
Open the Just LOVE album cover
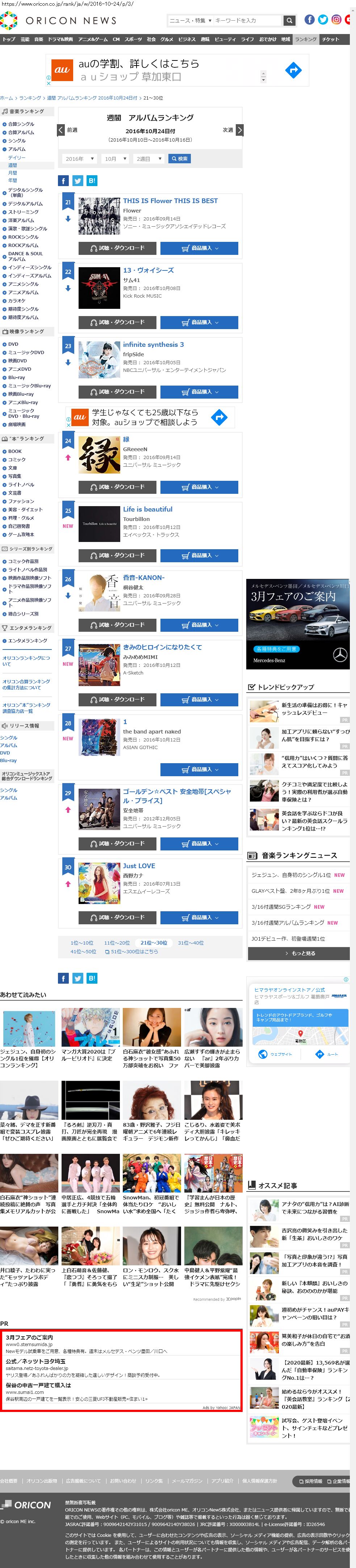pyautogui.click(x=99, y=883)
